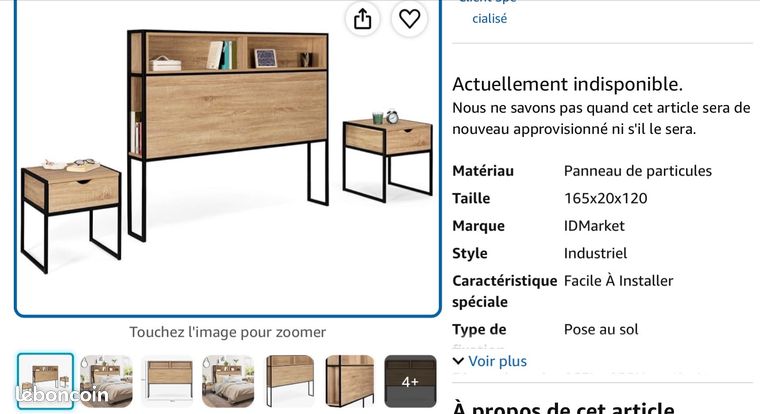Open the fifth thumbnail showing the headboard side
Viewport: 760px width, 414px height.
(x=289, y=381)
